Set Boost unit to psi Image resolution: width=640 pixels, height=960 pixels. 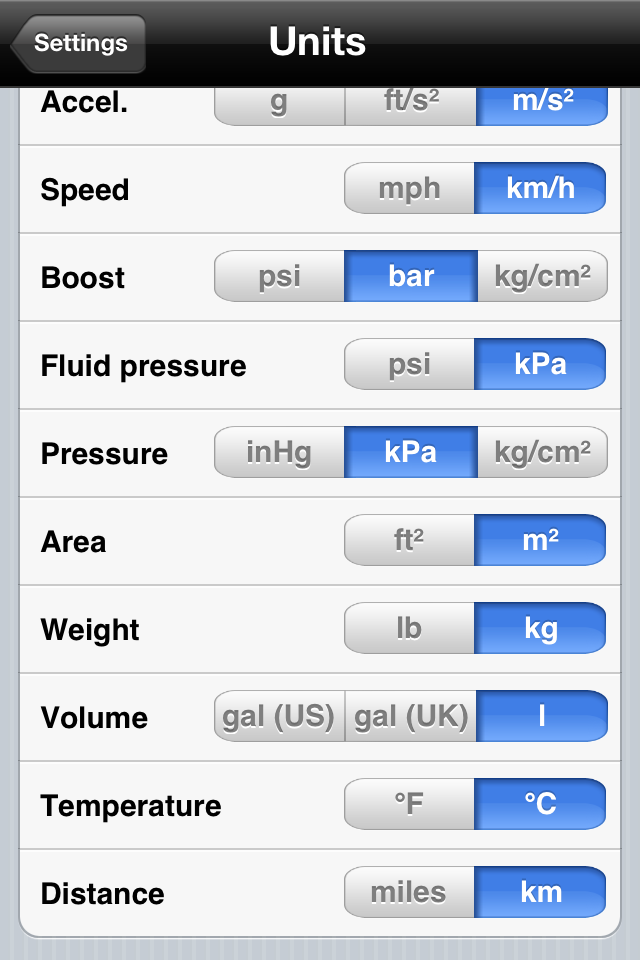coord(279,277)
